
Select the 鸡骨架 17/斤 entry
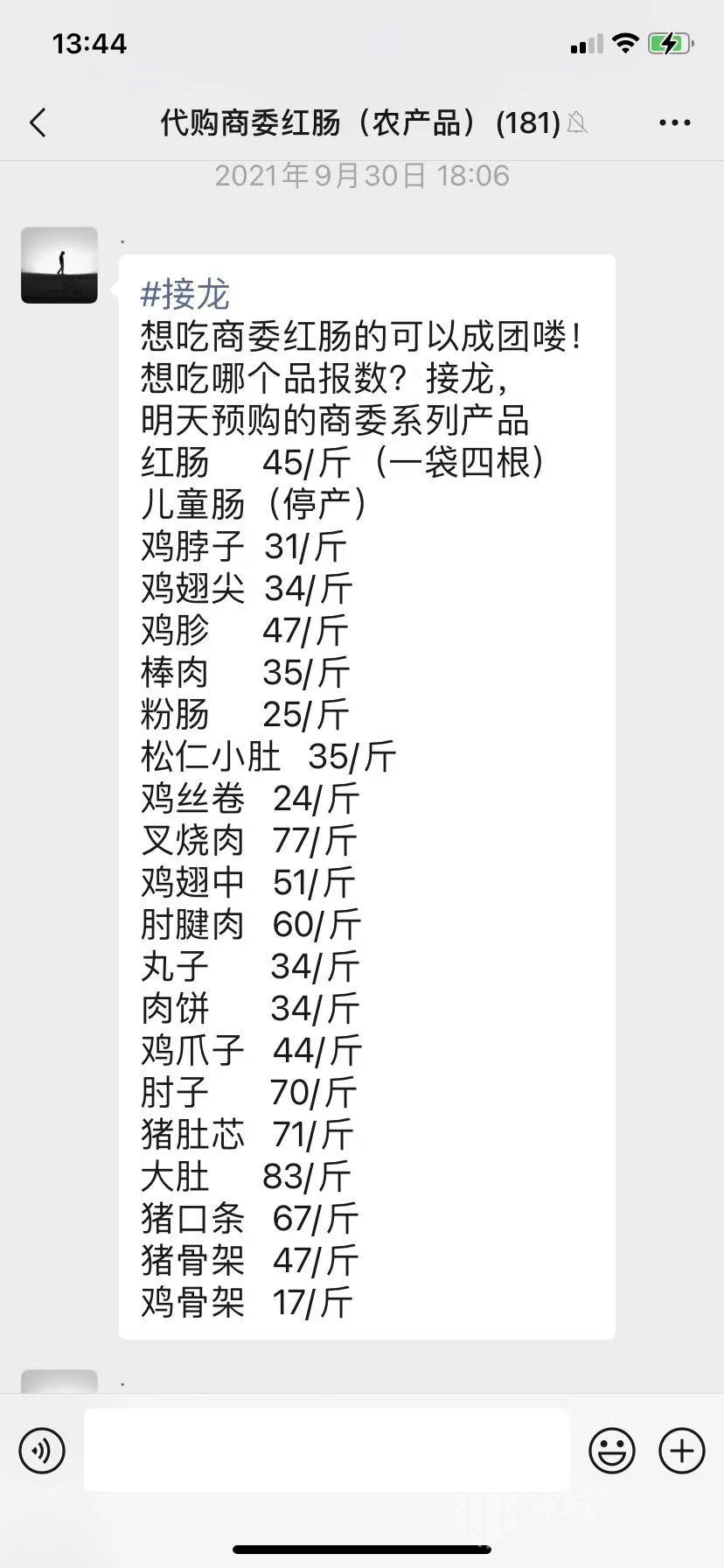247,1302
